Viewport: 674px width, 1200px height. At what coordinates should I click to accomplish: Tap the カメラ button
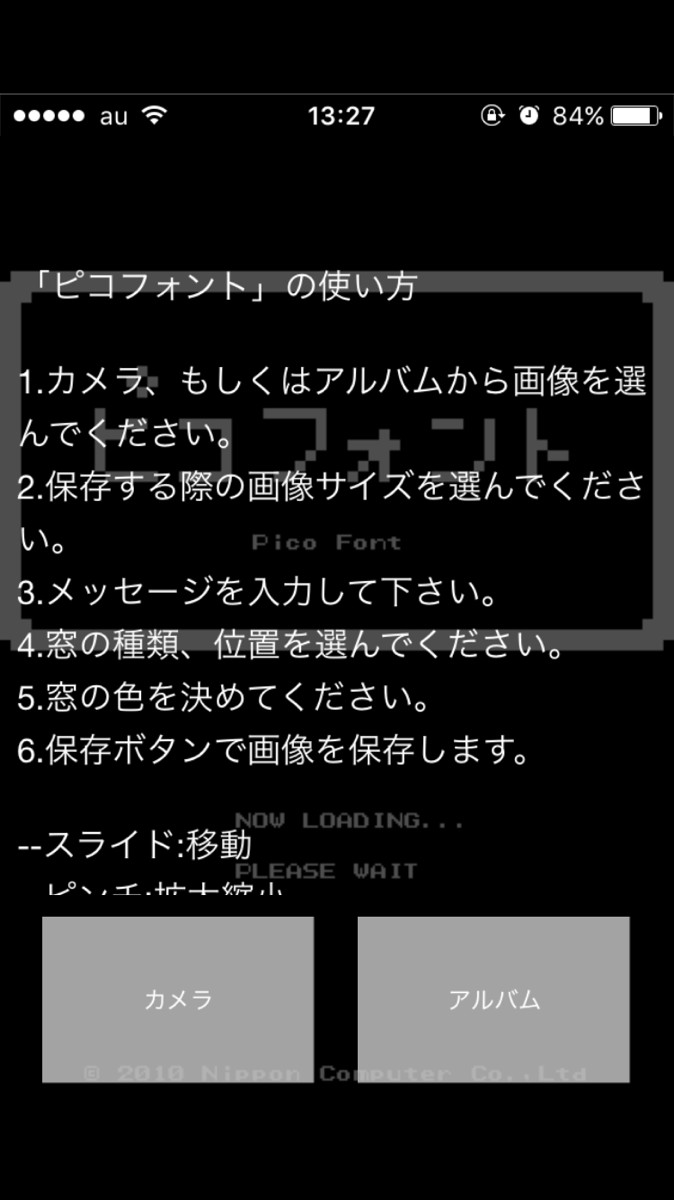(x=178, y=999)
